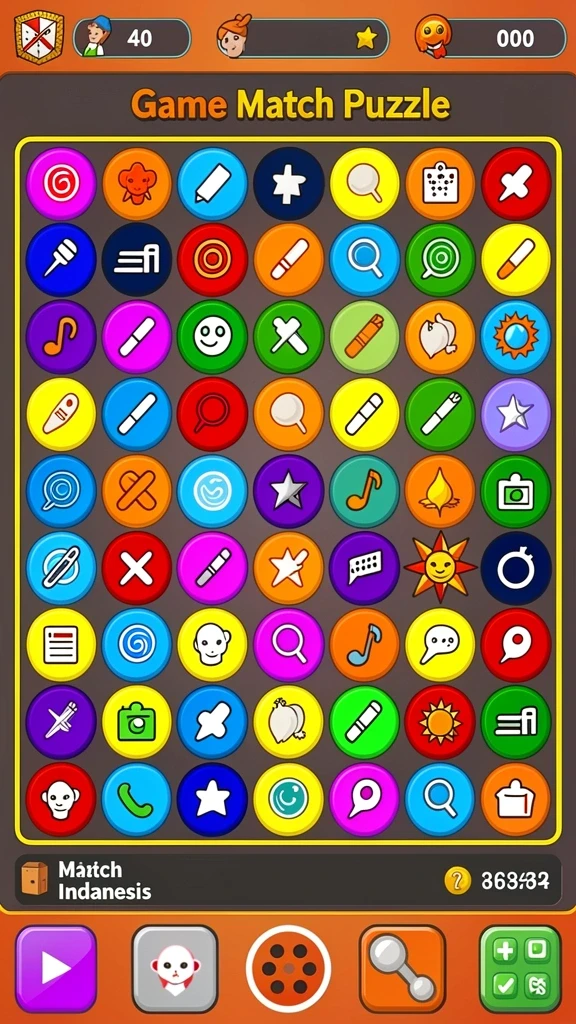
Task: Tap the round film-reel button
Action: (288, 969)
